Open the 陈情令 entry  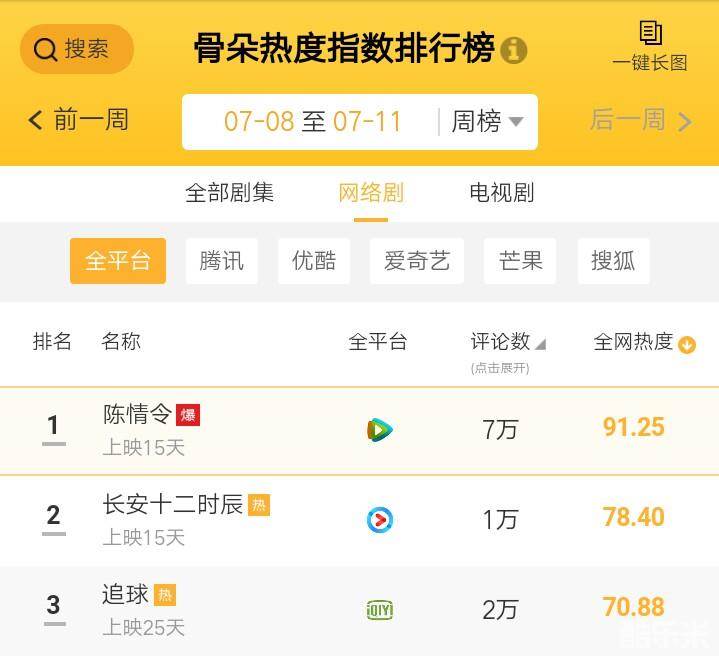[137, 414]
